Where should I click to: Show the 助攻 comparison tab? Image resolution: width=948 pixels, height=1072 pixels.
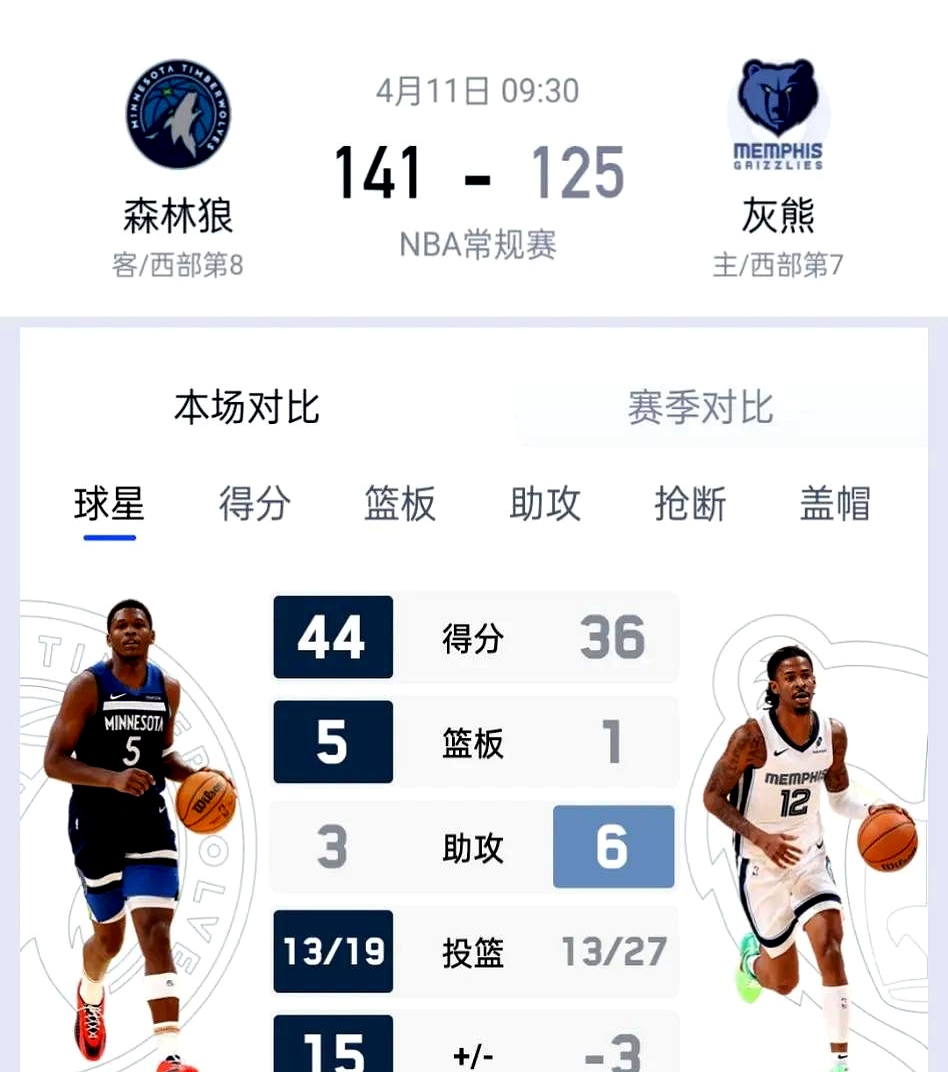point(545,505)
